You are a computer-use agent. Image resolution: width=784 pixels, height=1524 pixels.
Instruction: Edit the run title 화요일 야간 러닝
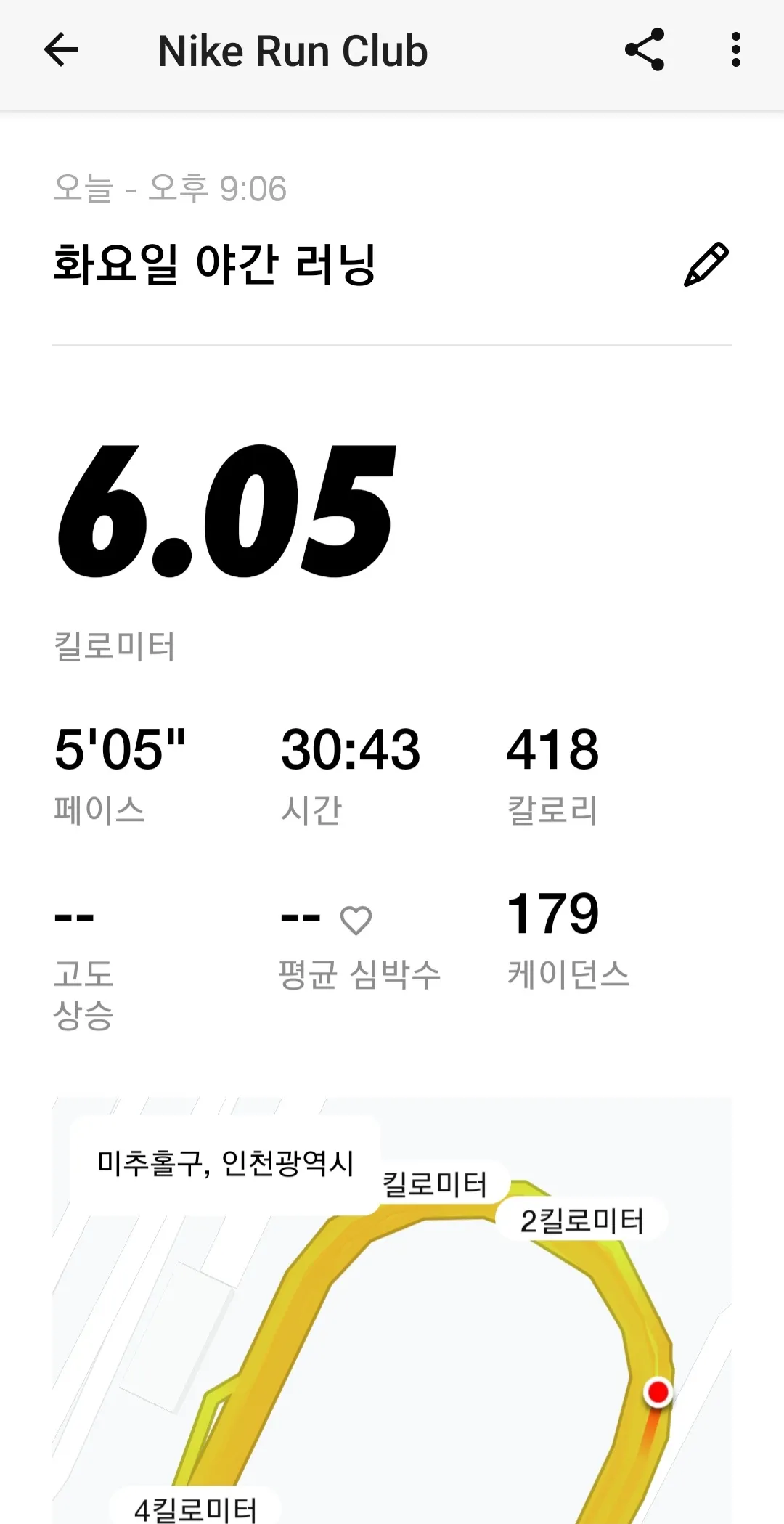point(706,265)
